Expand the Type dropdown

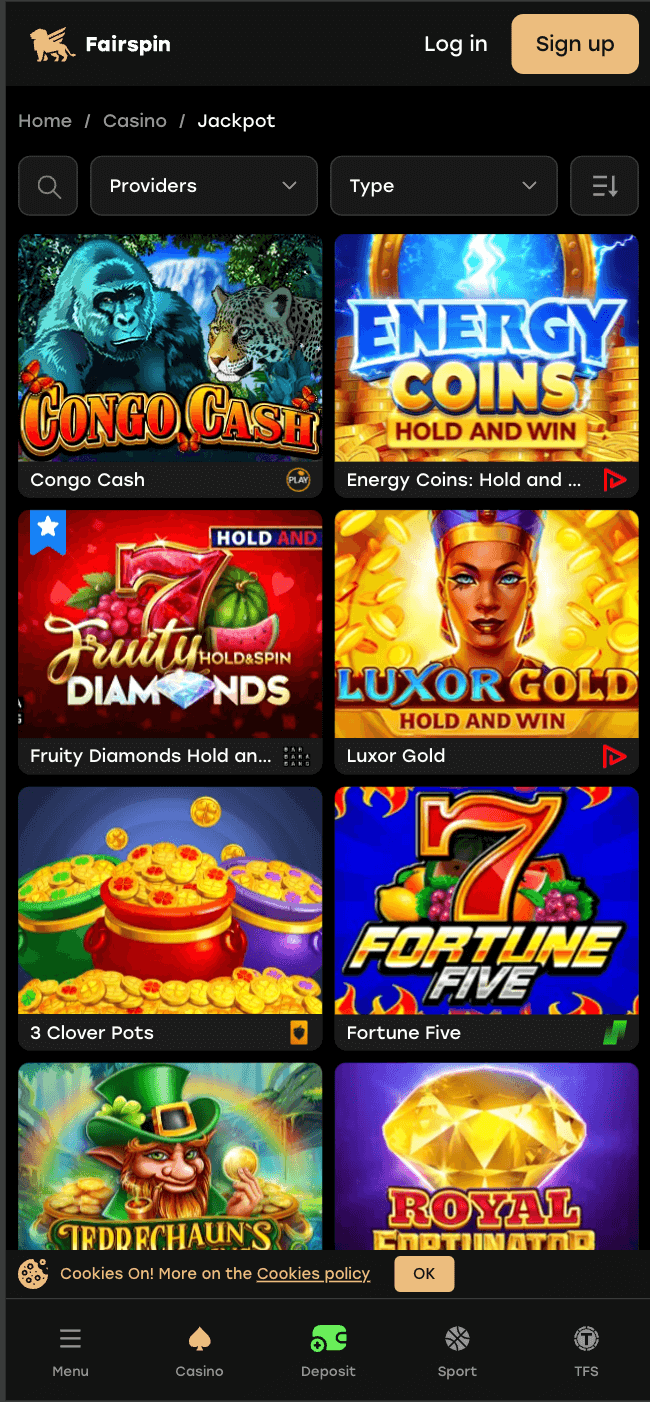444,186
